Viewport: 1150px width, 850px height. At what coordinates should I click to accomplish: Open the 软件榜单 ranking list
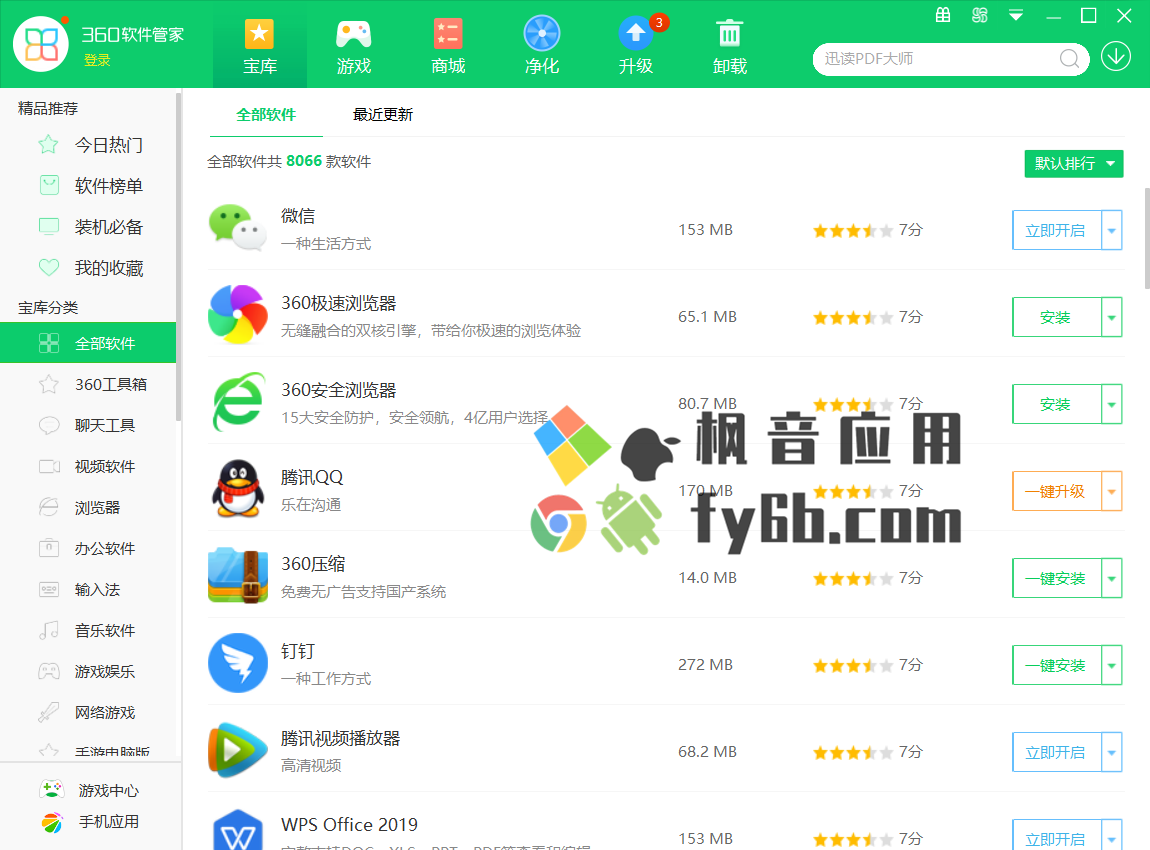pos(108,186)
